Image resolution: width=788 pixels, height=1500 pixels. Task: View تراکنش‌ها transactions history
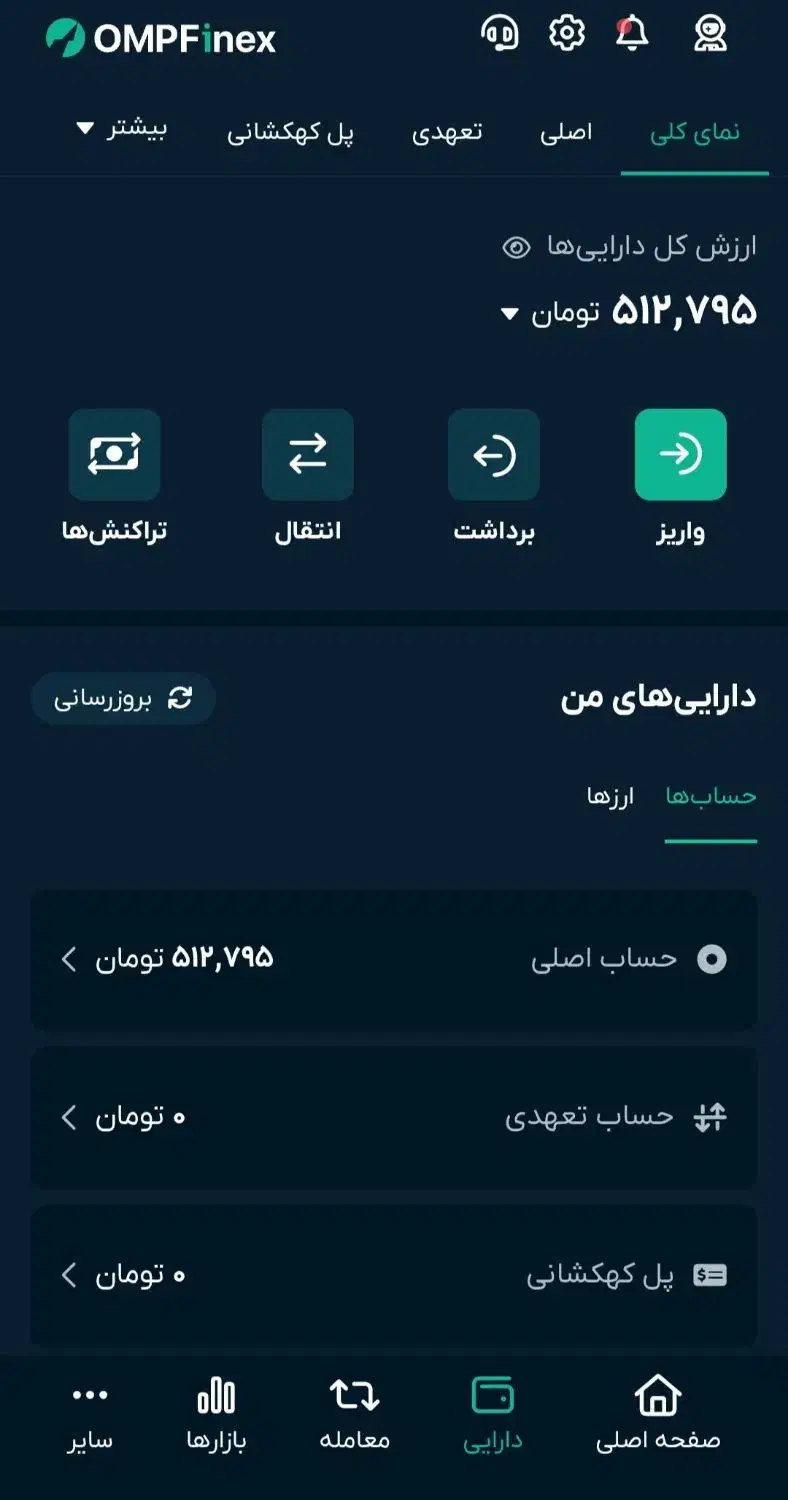pyautogui.click(x=114, y=455)
